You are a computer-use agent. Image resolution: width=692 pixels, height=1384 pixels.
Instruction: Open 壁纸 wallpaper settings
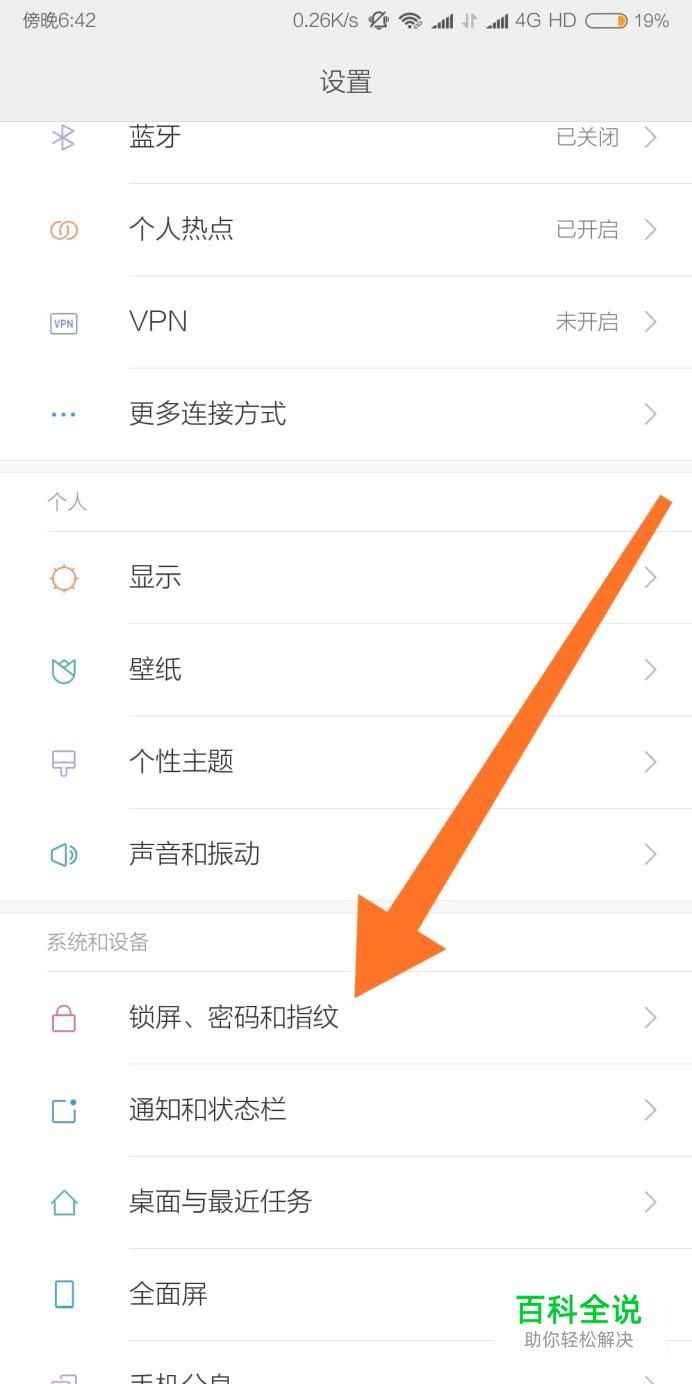[346, 670]
